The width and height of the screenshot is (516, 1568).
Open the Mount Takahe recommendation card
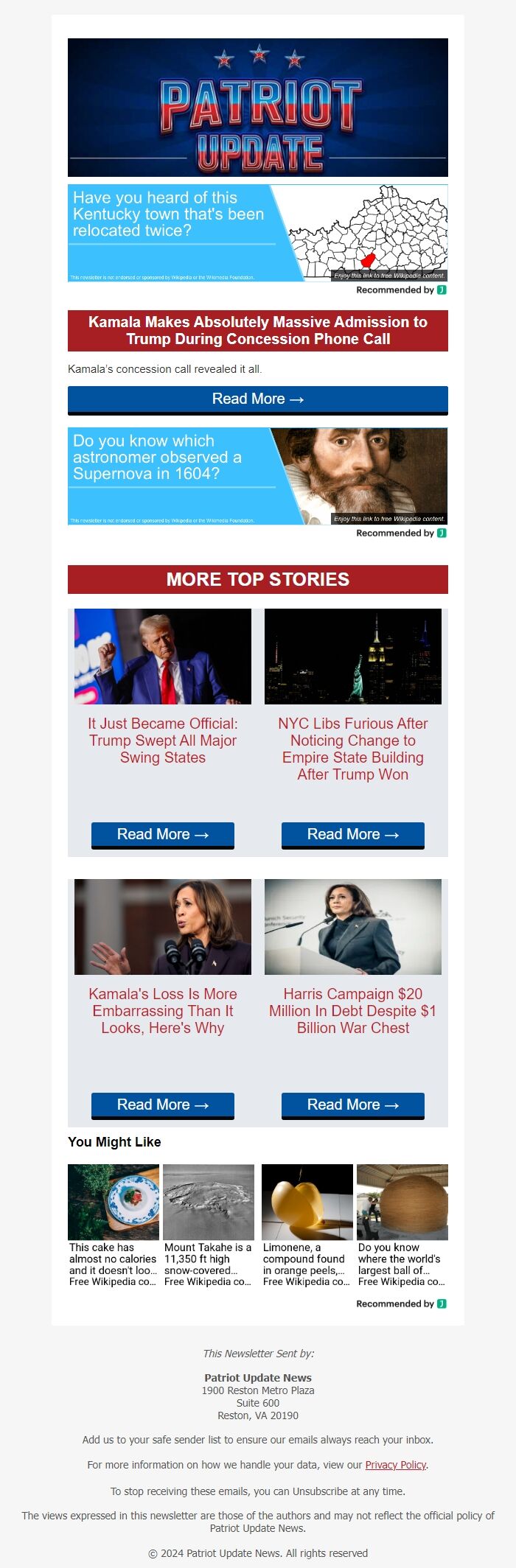[209, 1225]
